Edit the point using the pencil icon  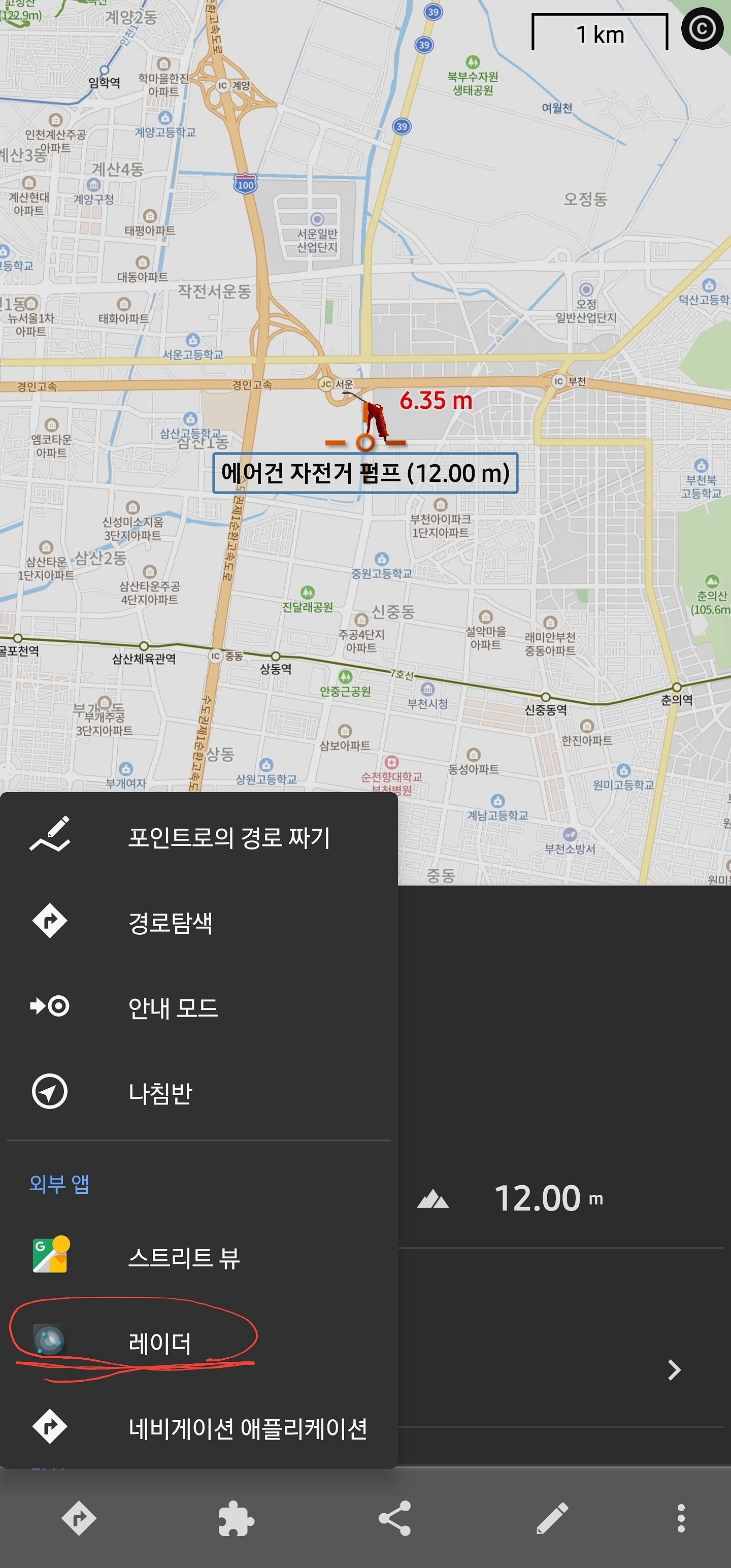coord(552,1518)
